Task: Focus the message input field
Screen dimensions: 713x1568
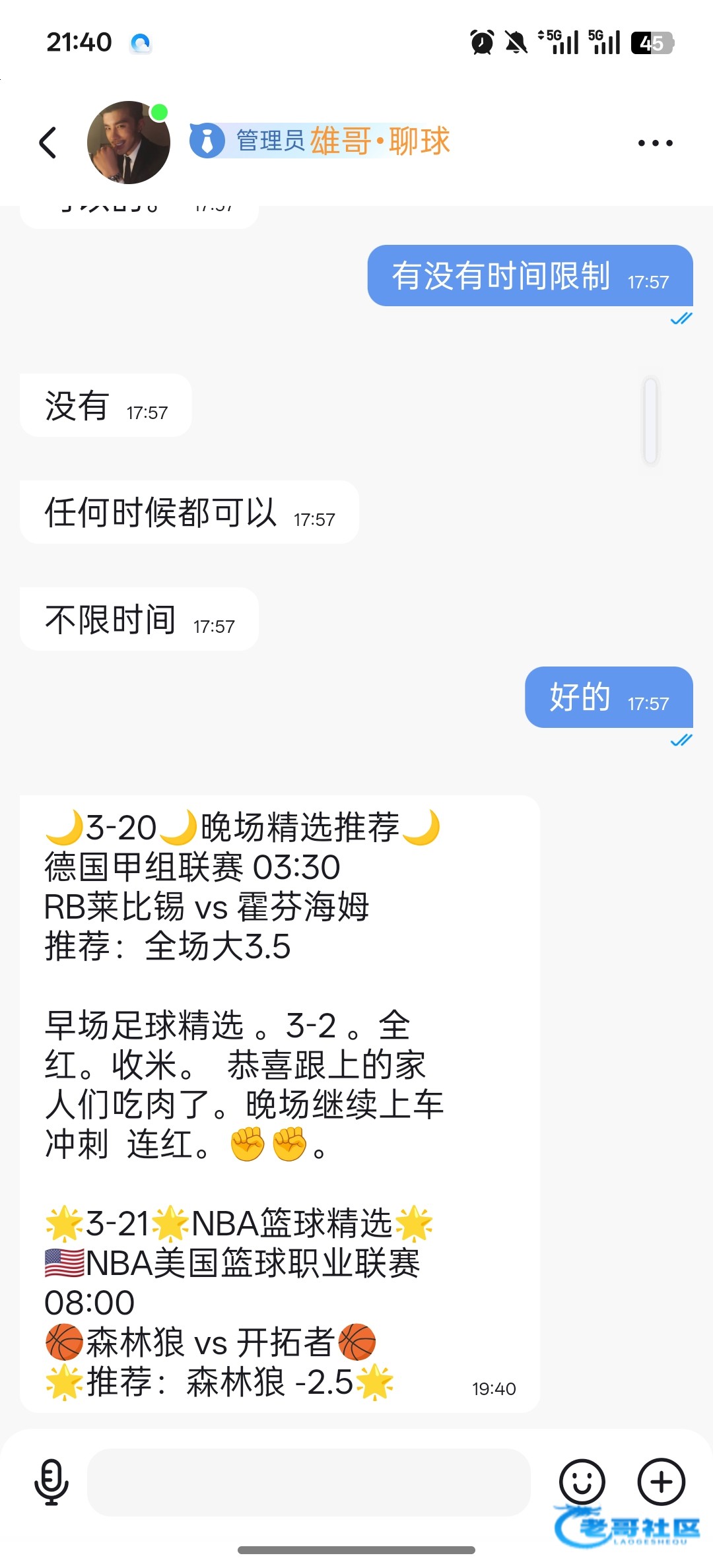Action: (x=308, y=1482)
